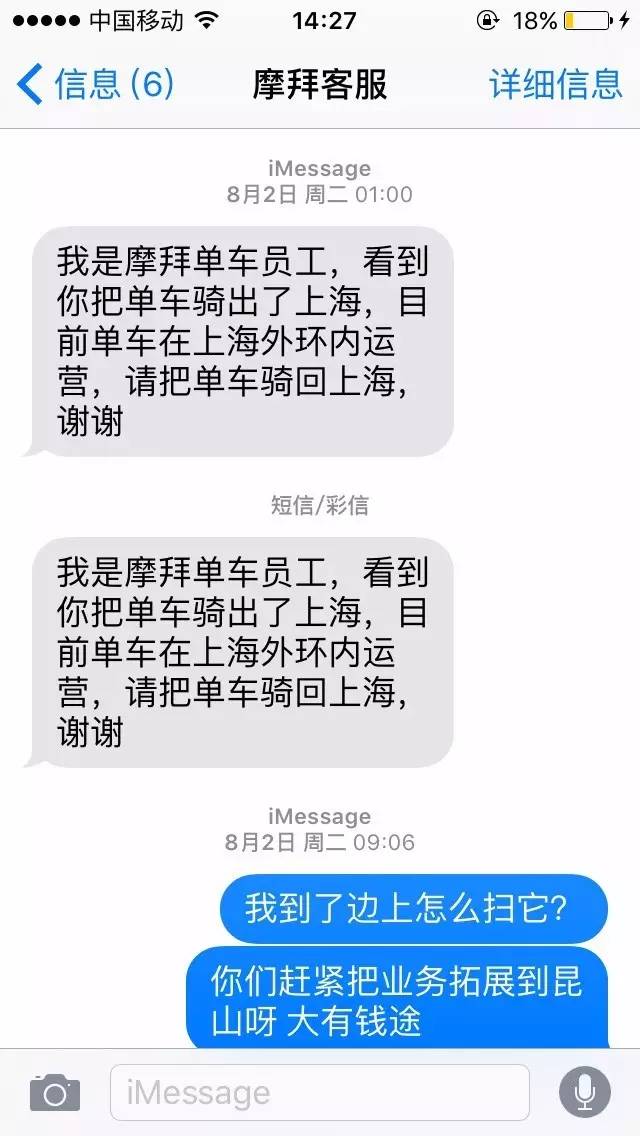Screen dimensions: 640x1136
Task: Focus the iMessage text field
Action: [x=320, y=1093]
